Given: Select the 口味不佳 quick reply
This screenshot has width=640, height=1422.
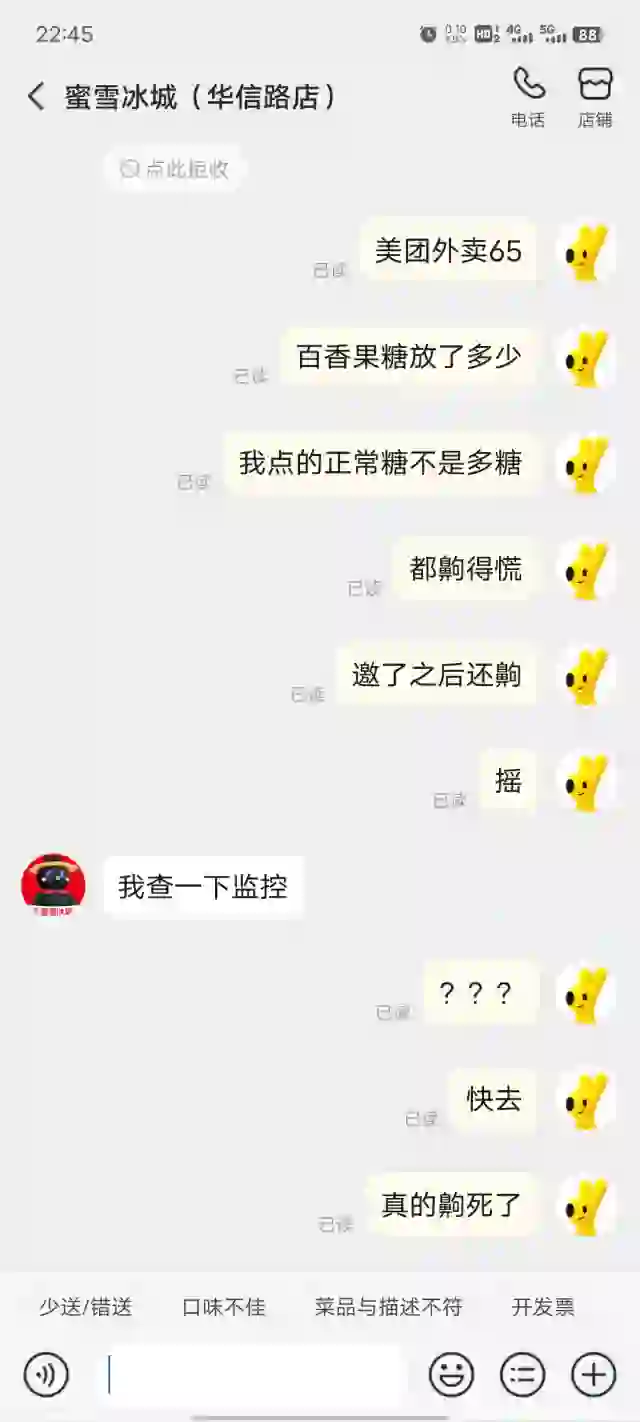Looking at the screenshot, I should [224, 1307].
